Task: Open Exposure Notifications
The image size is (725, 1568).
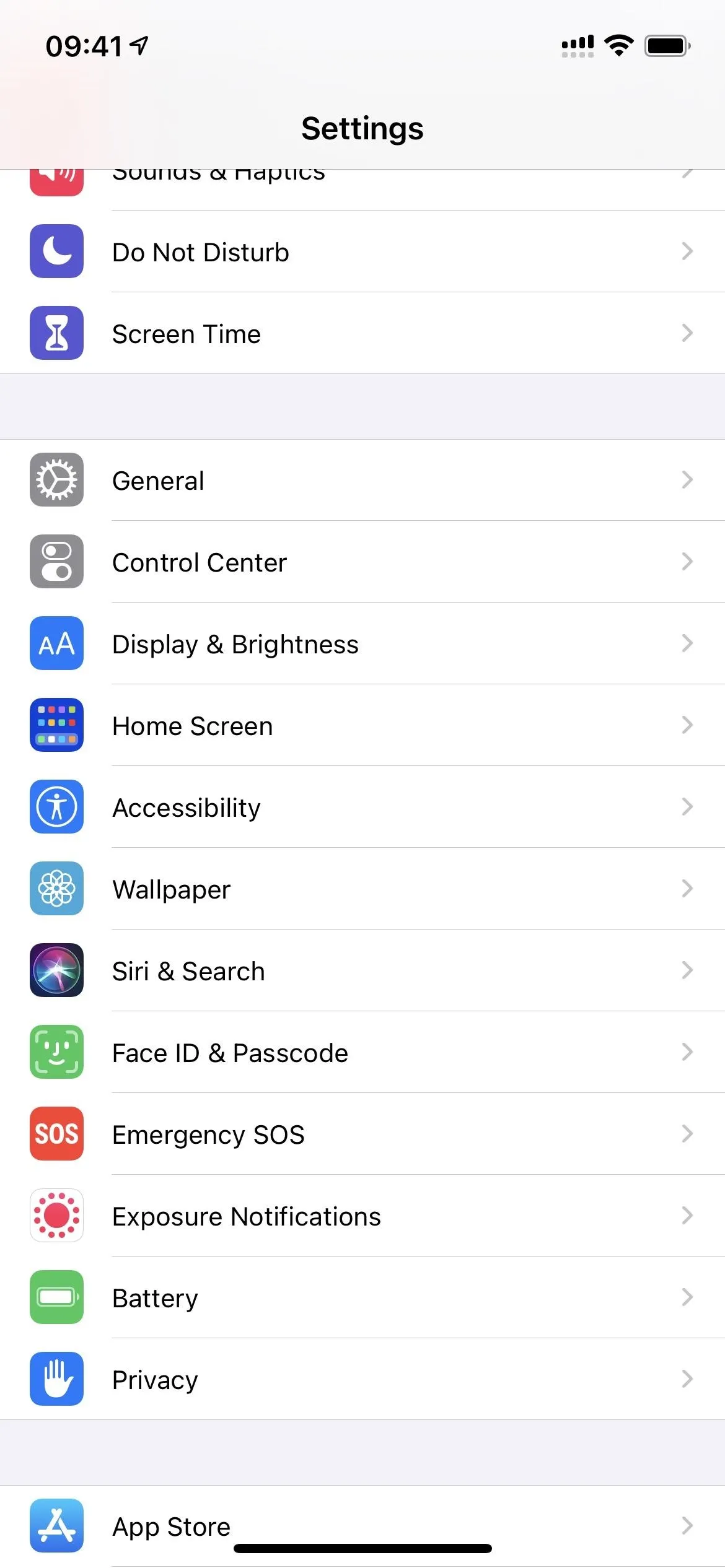Action: (362, 1216)
